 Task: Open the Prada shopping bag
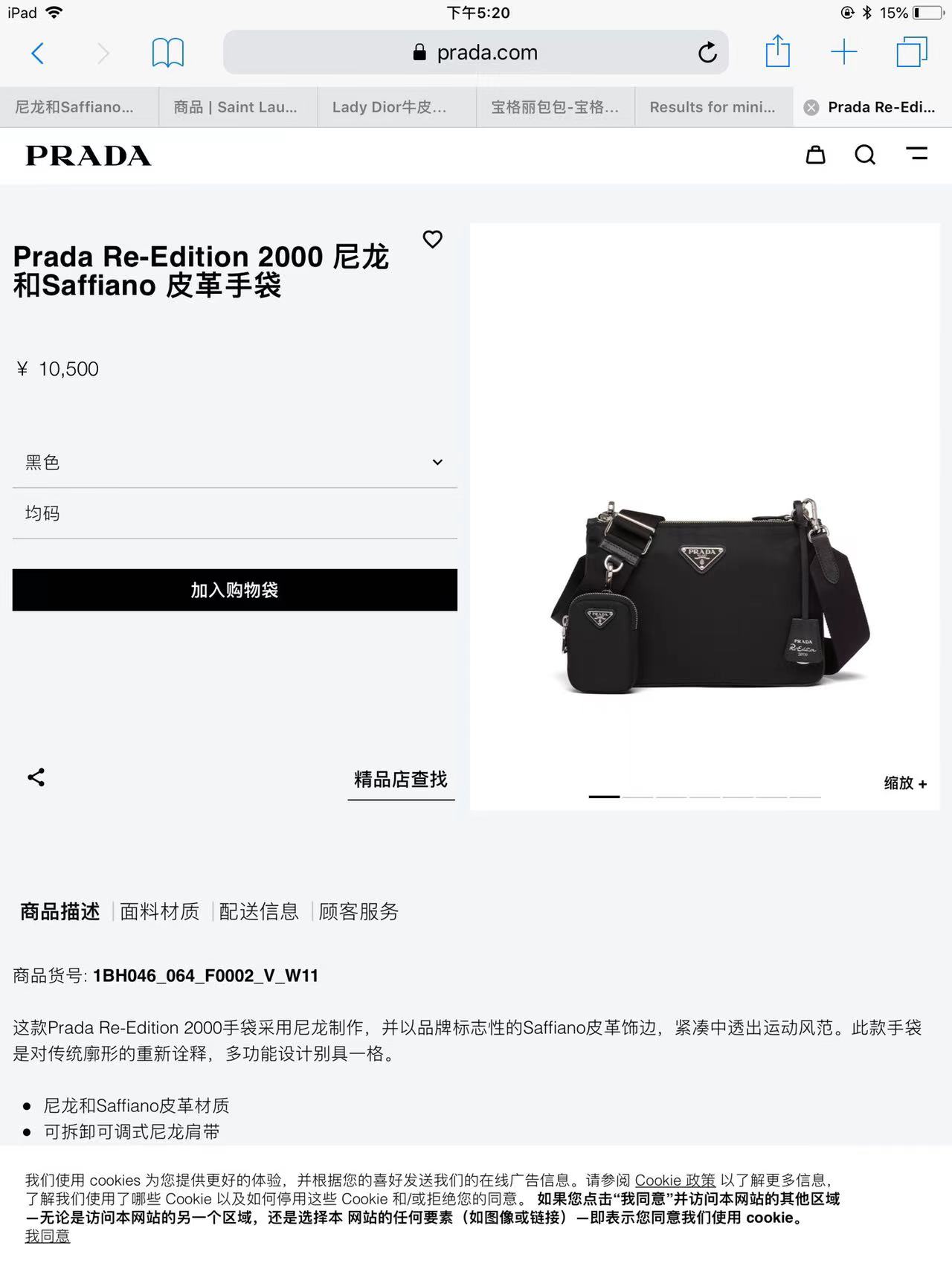[x=816, y=155]
